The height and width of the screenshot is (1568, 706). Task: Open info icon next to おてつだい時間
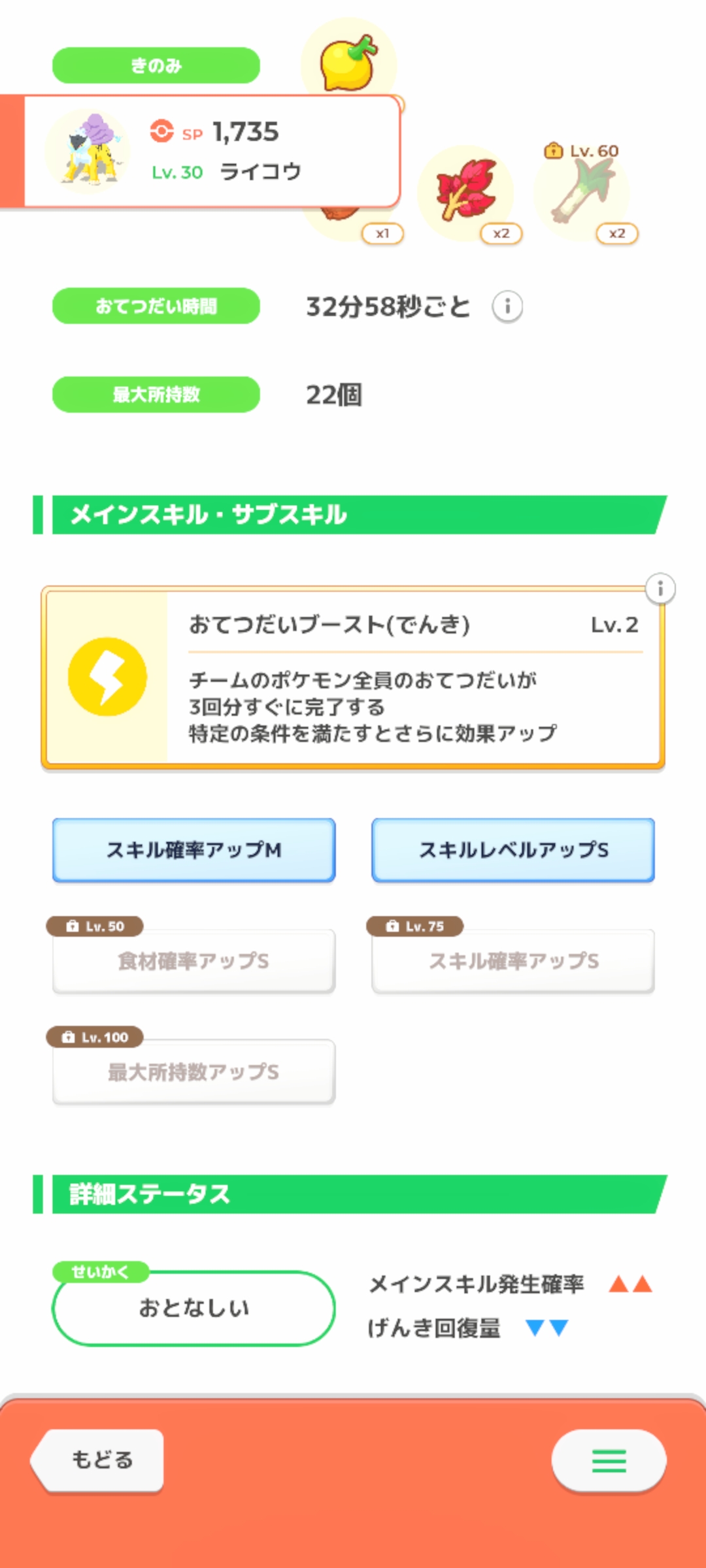click(x=507, y=306)
